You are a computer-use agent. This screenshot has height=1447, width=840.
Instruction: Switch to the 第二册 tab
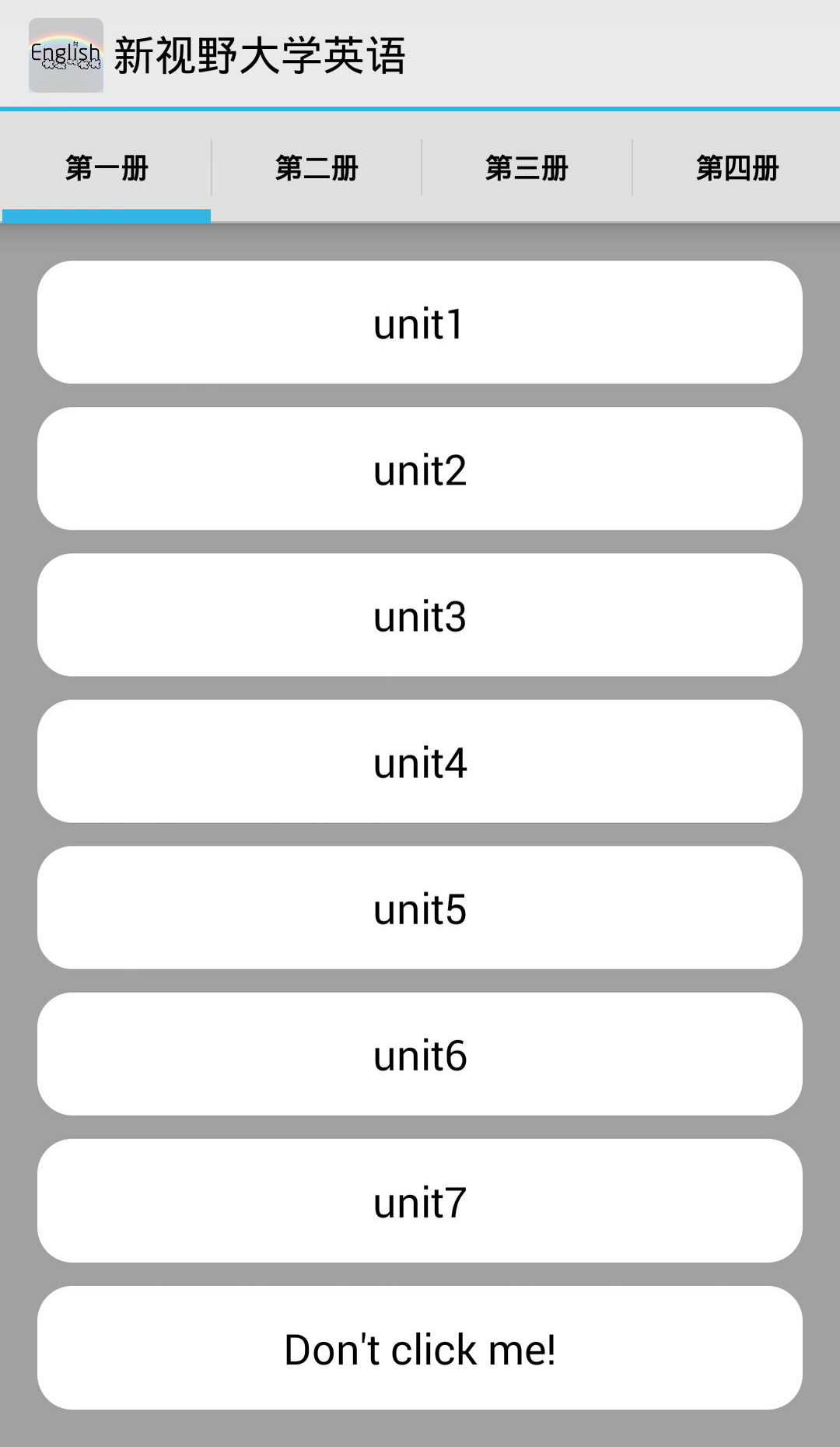pyautogui.click(x=317, y=168)
